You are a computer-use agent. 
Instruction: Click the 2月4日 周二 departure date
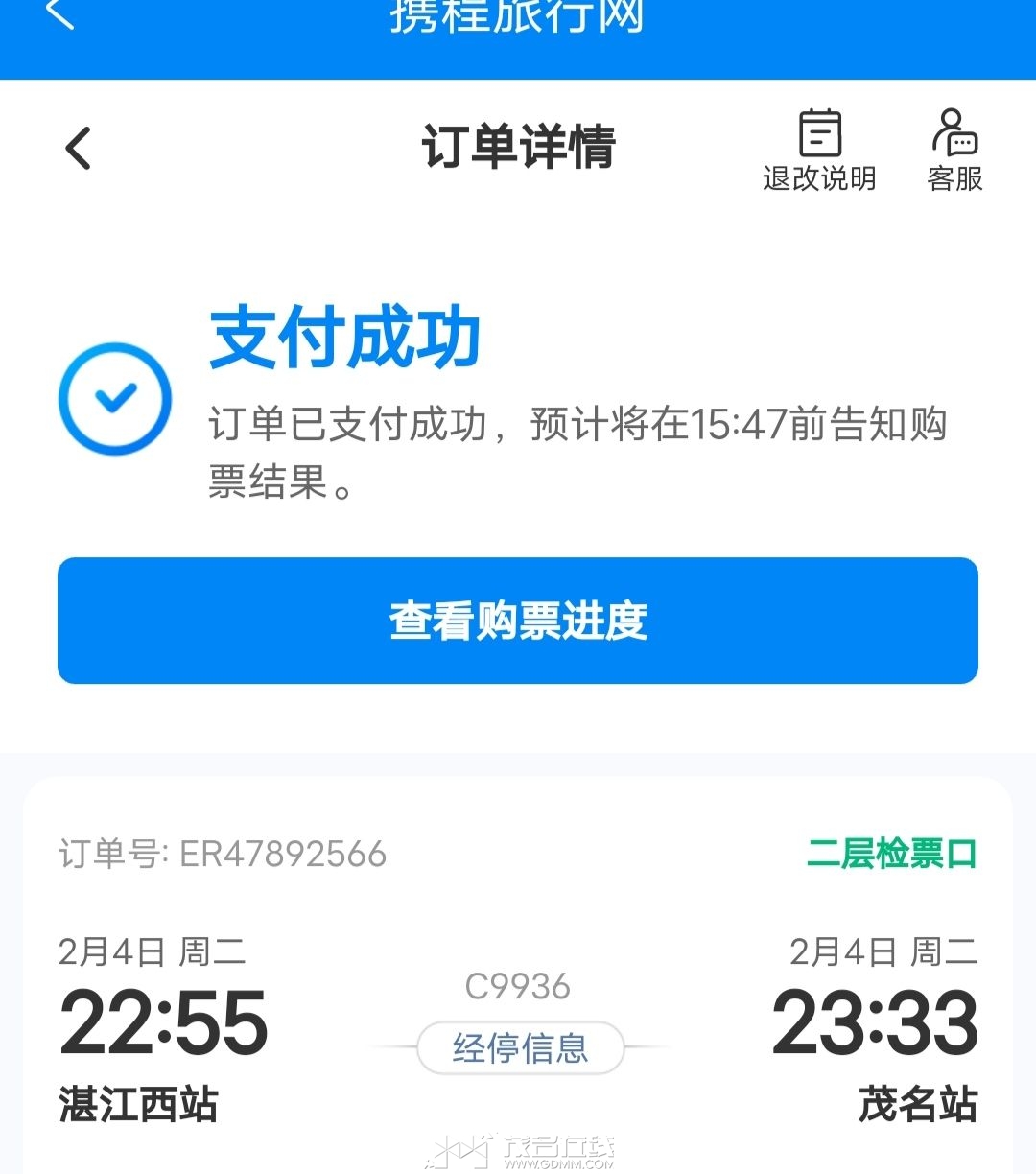(151, 952)
